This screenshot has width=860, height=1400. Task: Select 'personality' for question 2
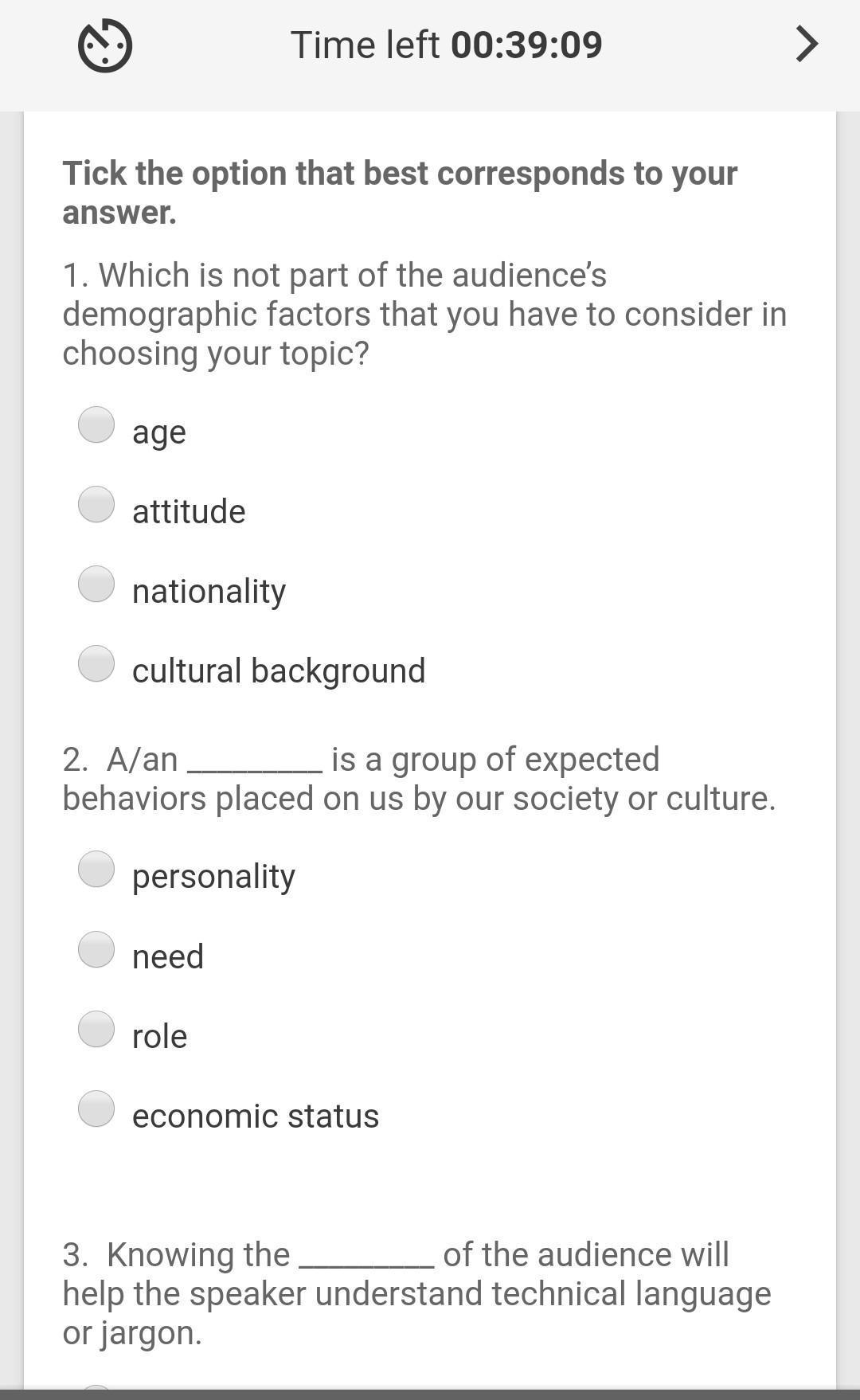pyautogui.click(x=96, y=869)
